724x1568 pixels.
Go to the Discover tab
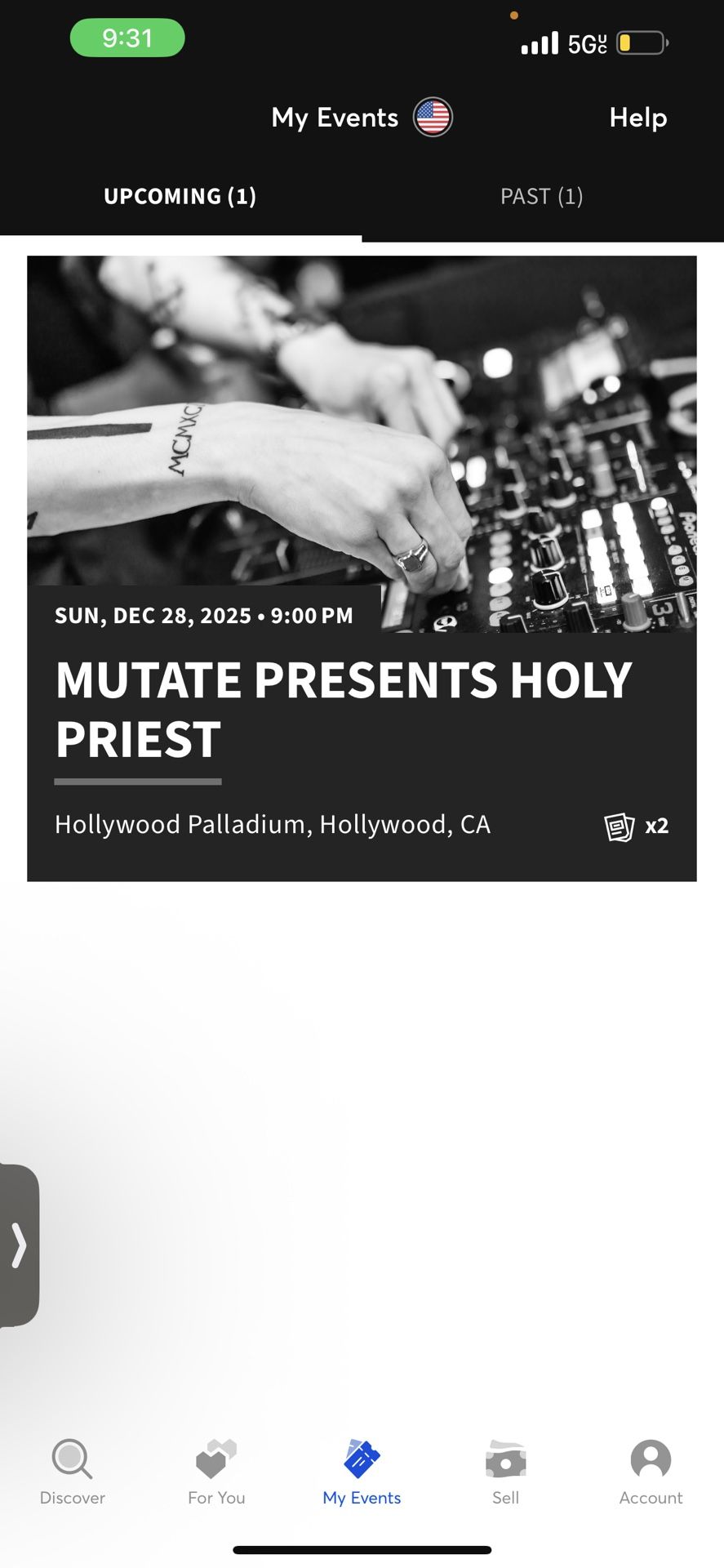pos(73,1472)
